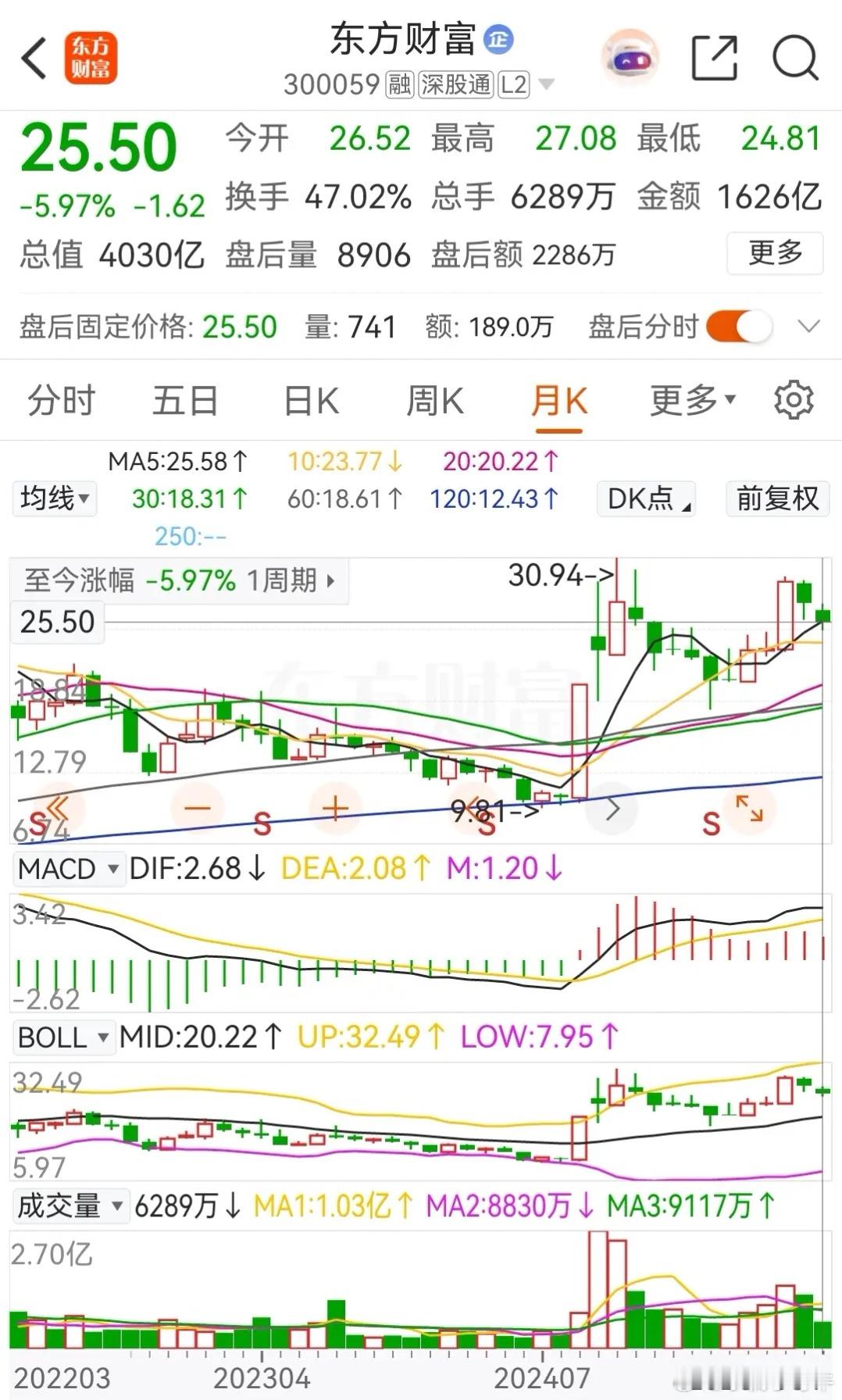Expand the after-hours fixed price row

[x=809, y=327]
